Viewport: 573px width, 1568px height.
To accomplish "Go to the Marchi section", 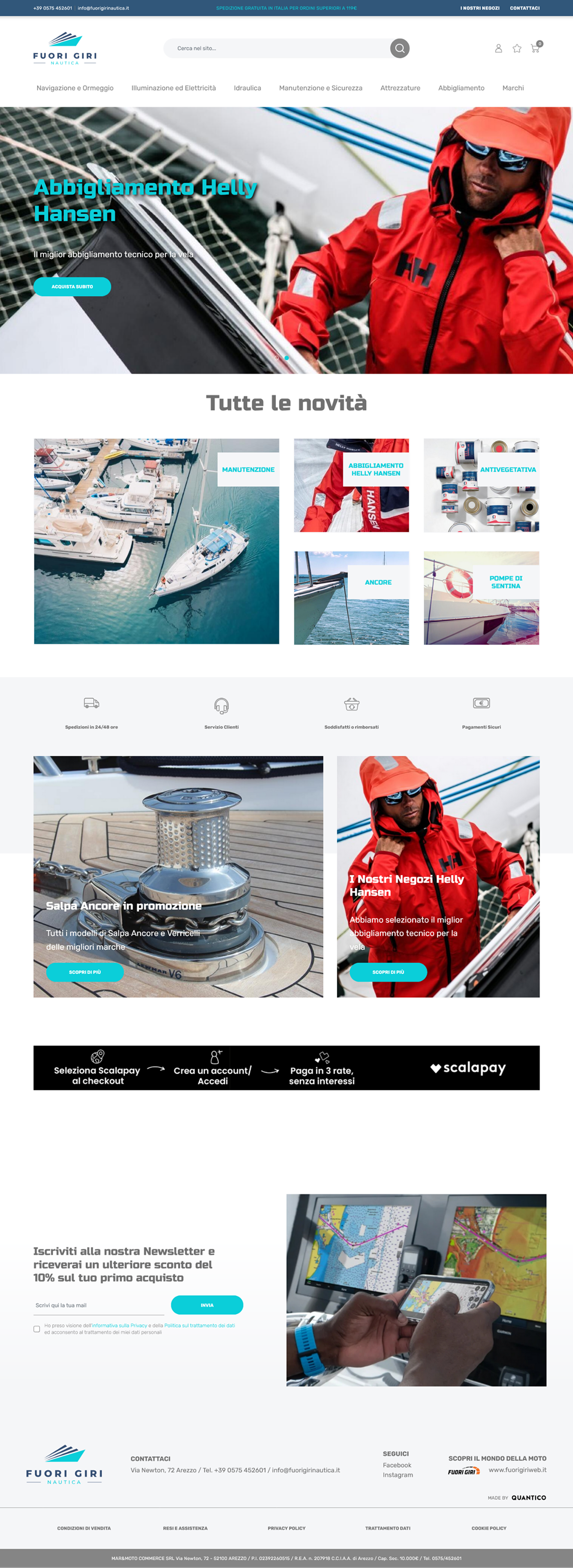I will coord(513,88).
